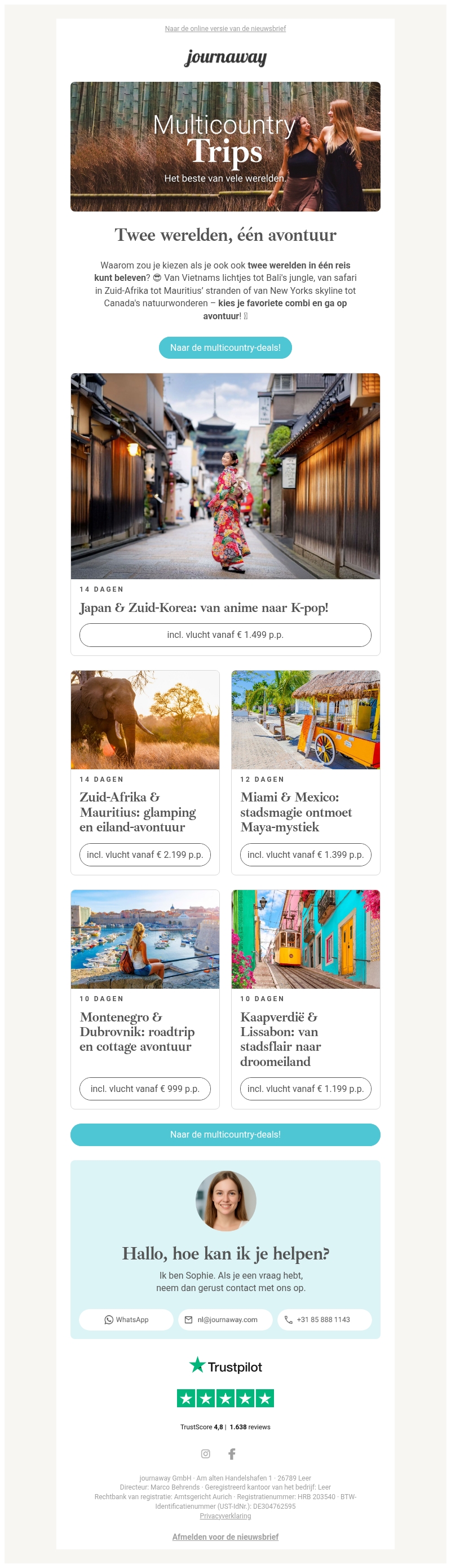Open the Japan & Zuid-Korea trip photo
Image resolution: width=451 pixels, height=1568 pixels.
(225, 476)
